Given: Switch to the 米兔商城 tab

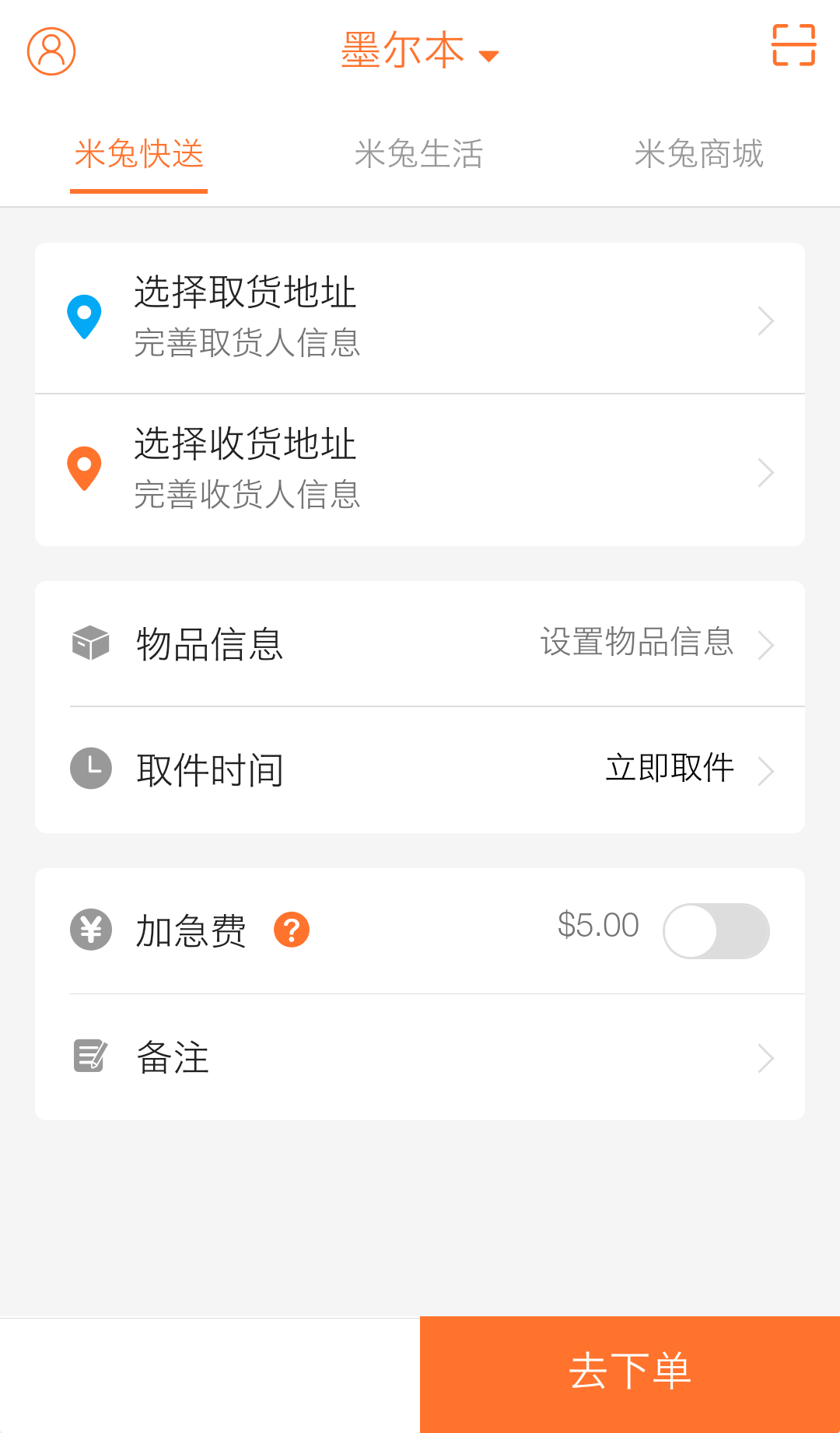Looking at the screenshot, I should pyautogui.click(x=698, y=154).
